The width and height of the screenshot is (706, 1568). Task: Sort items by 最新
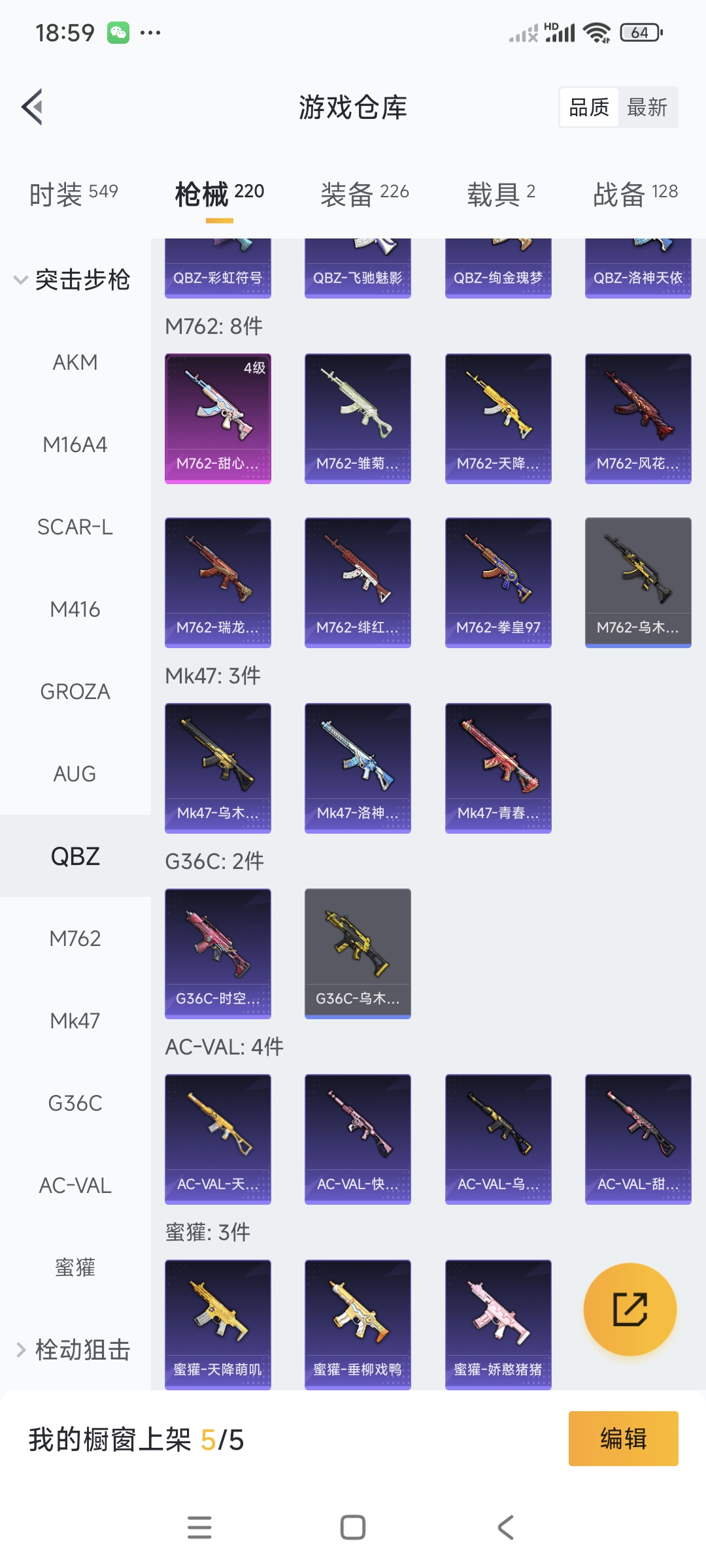coord(647,107)
